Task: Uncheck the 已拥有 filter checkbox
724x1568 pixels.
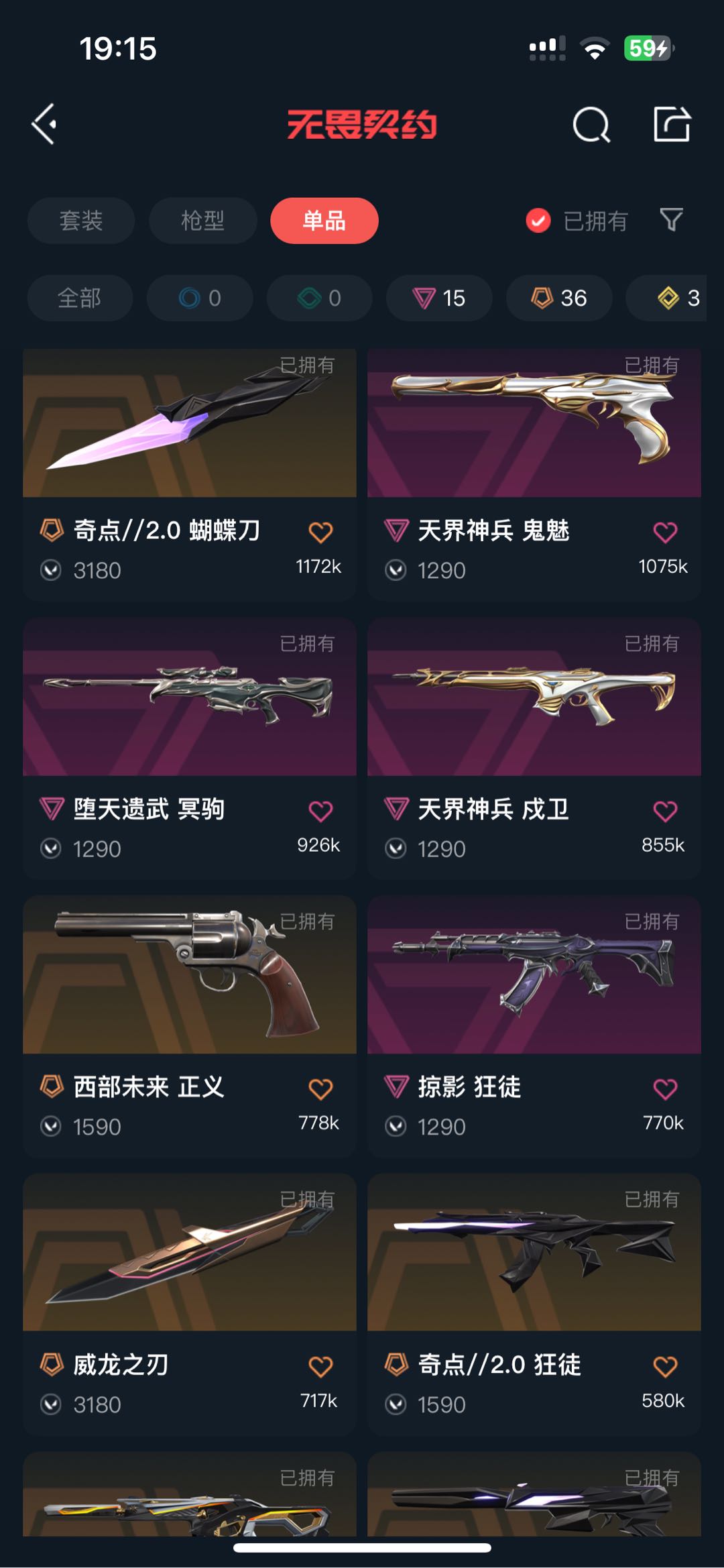Action: [538, 221]
